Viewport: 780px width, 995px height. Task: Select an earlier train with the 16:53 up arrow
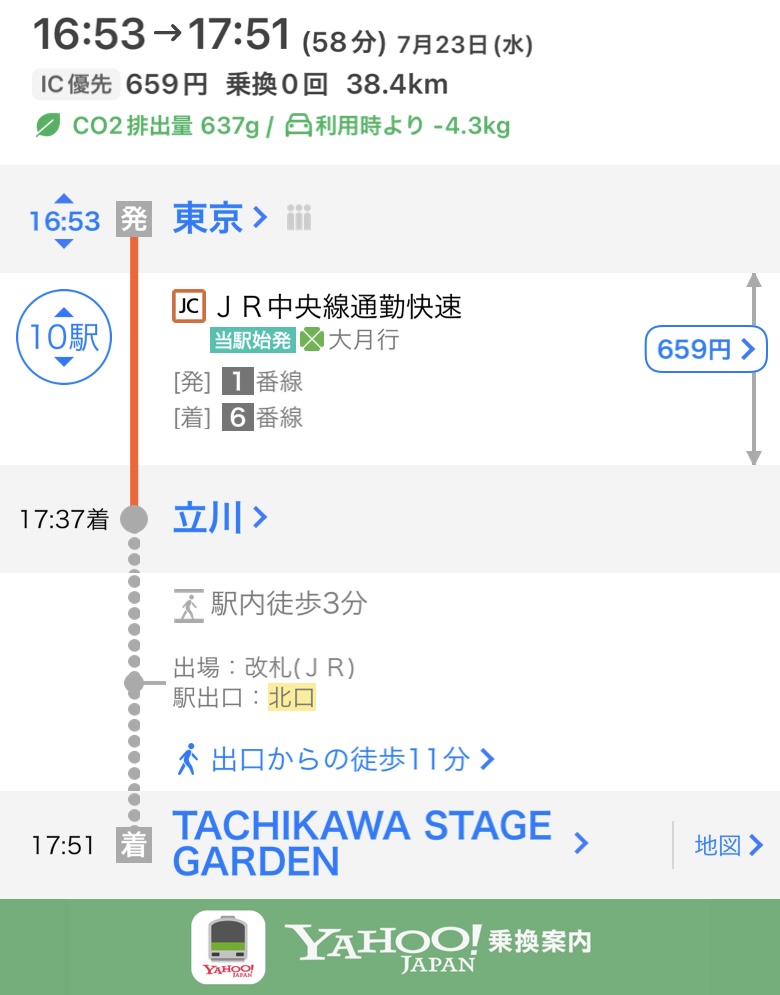click(64, 198)
